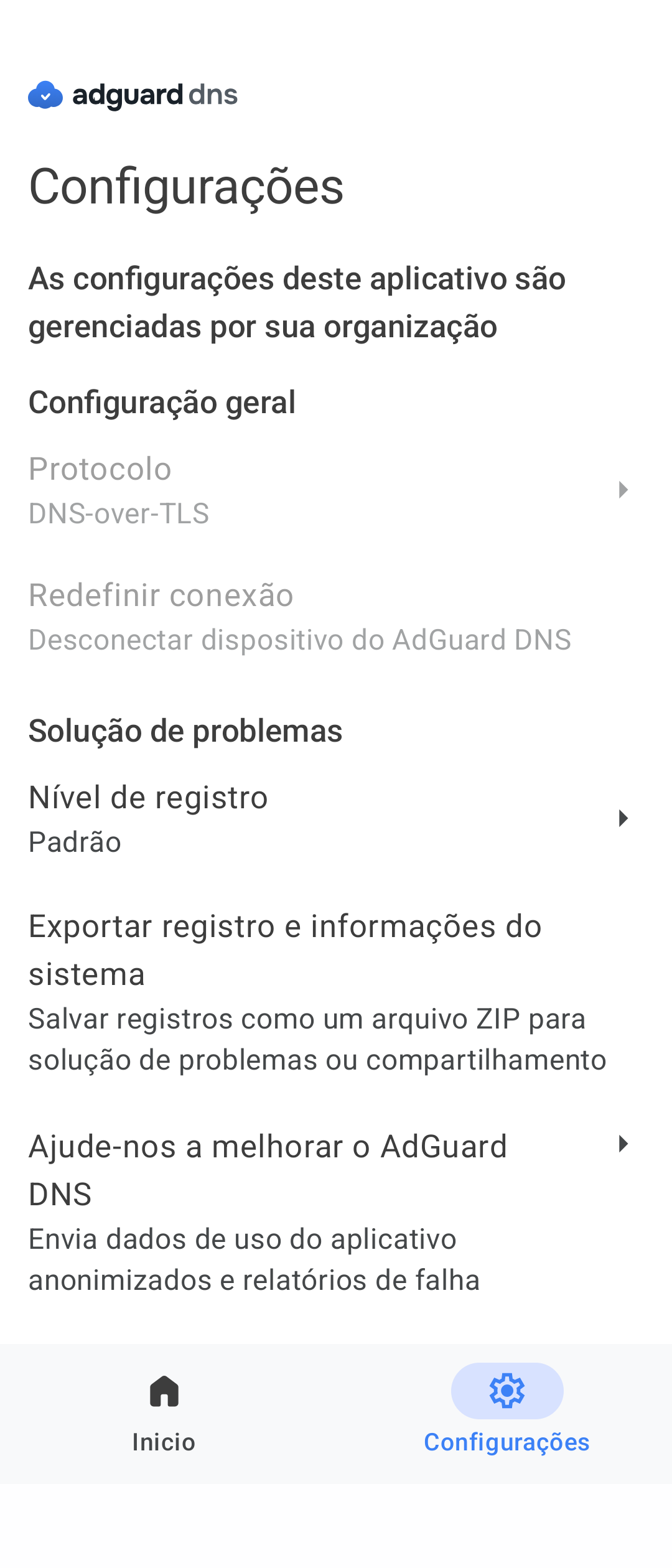Image resolution: width=672 pixels, height=1568 pixels.
Task: Select the Solução de problemas heading
Action: (x=185, y=731)
